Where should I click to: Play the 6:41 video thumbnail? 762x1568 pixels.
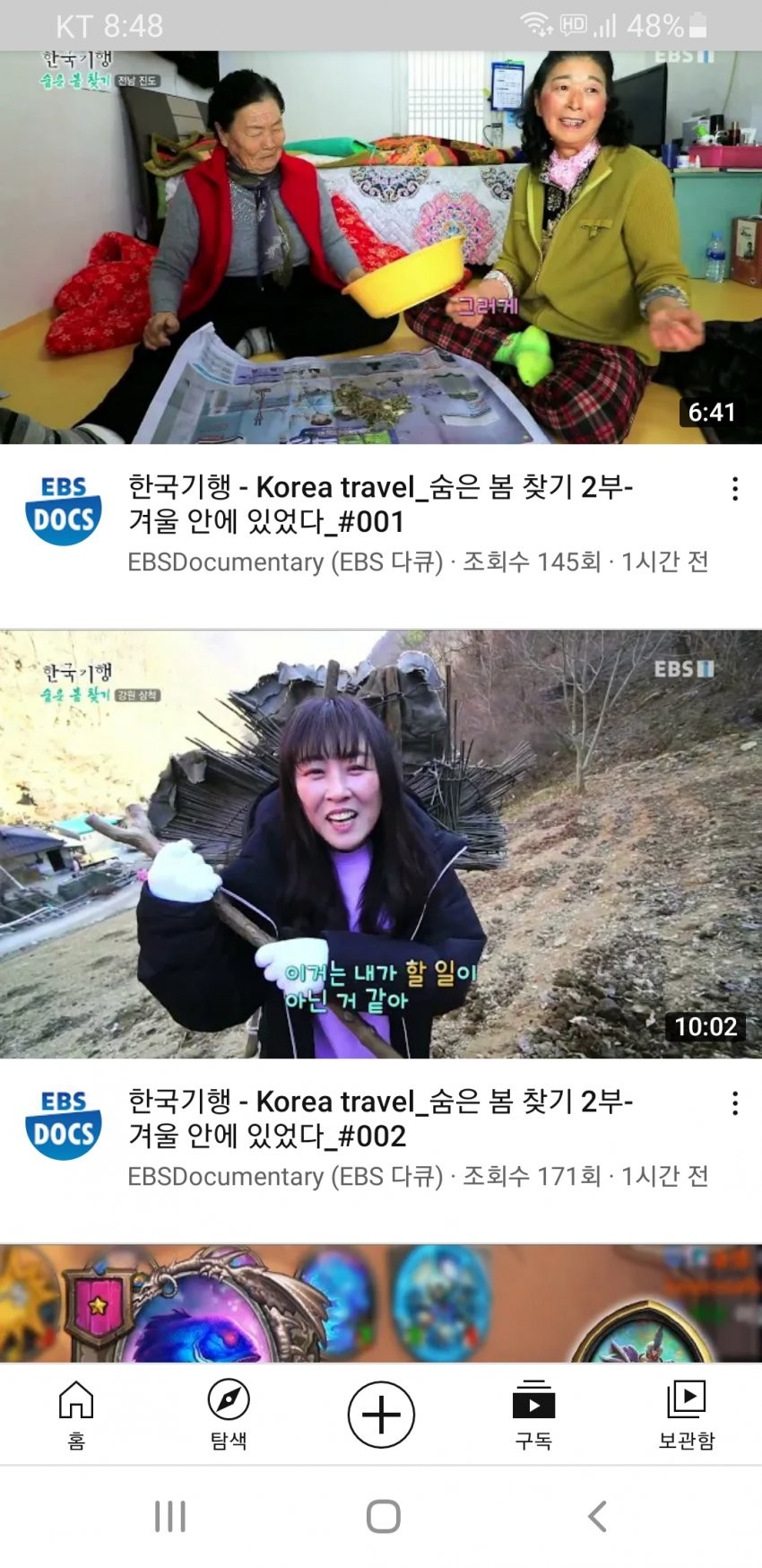coord(381,248)
